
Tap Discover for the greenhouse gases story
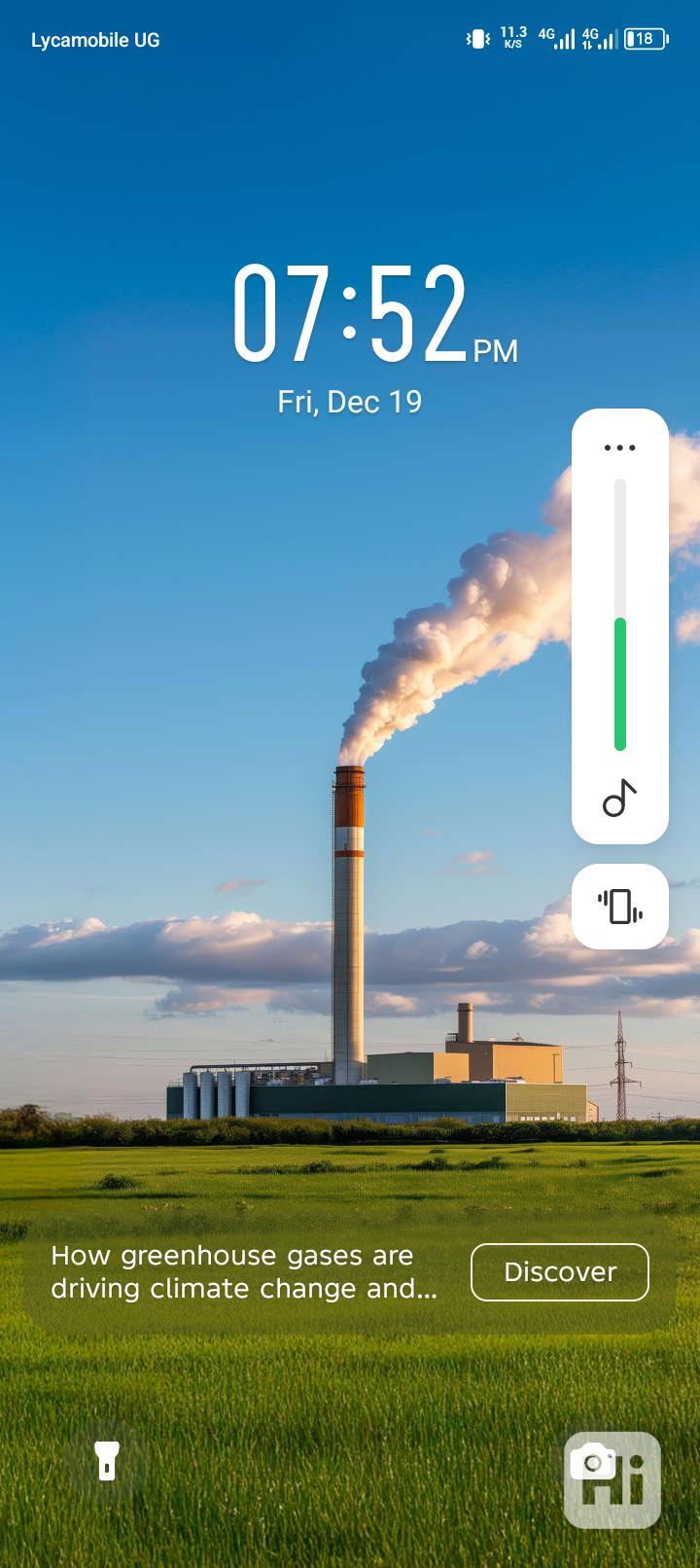coord(559,1272)
